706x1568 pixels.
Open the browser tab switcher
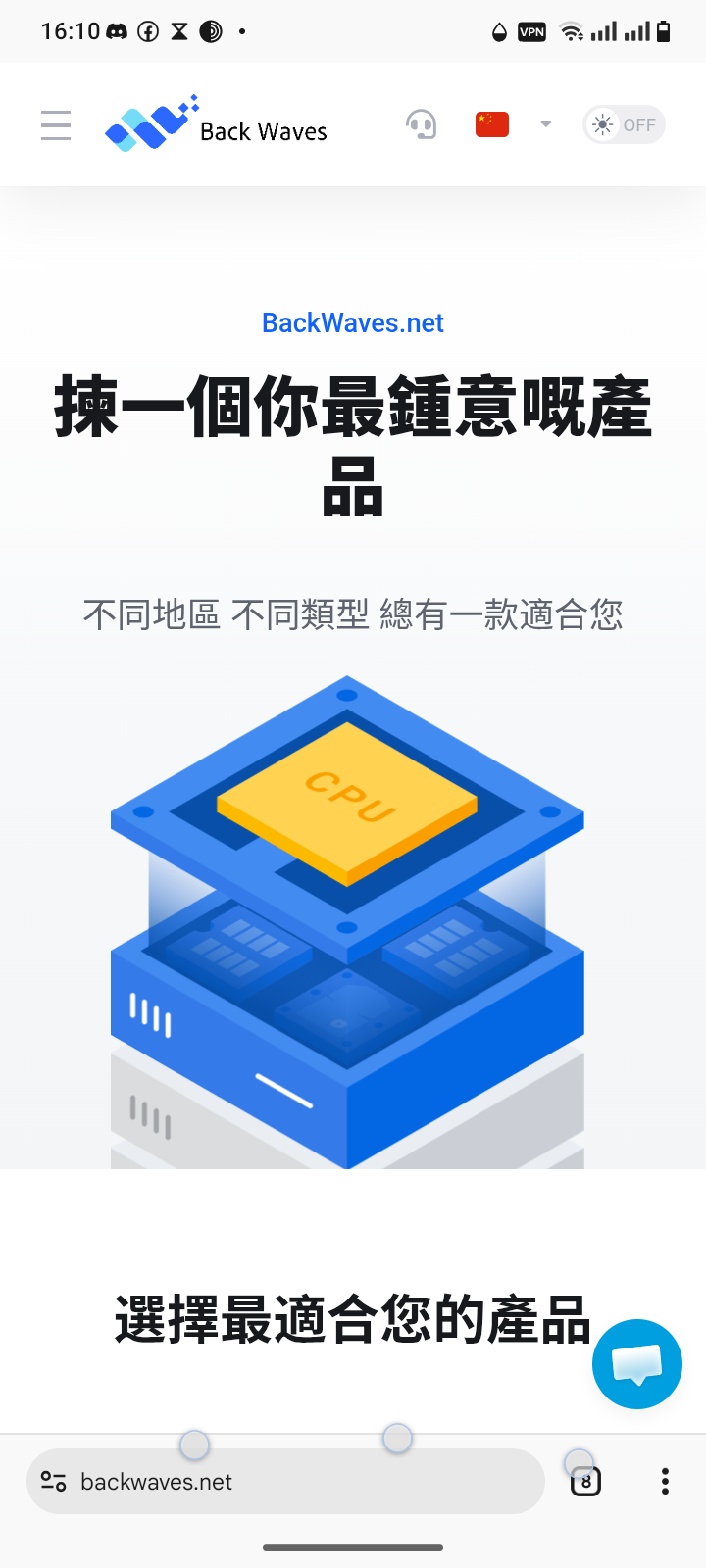pyautogui.click(x=585, y=1481)
